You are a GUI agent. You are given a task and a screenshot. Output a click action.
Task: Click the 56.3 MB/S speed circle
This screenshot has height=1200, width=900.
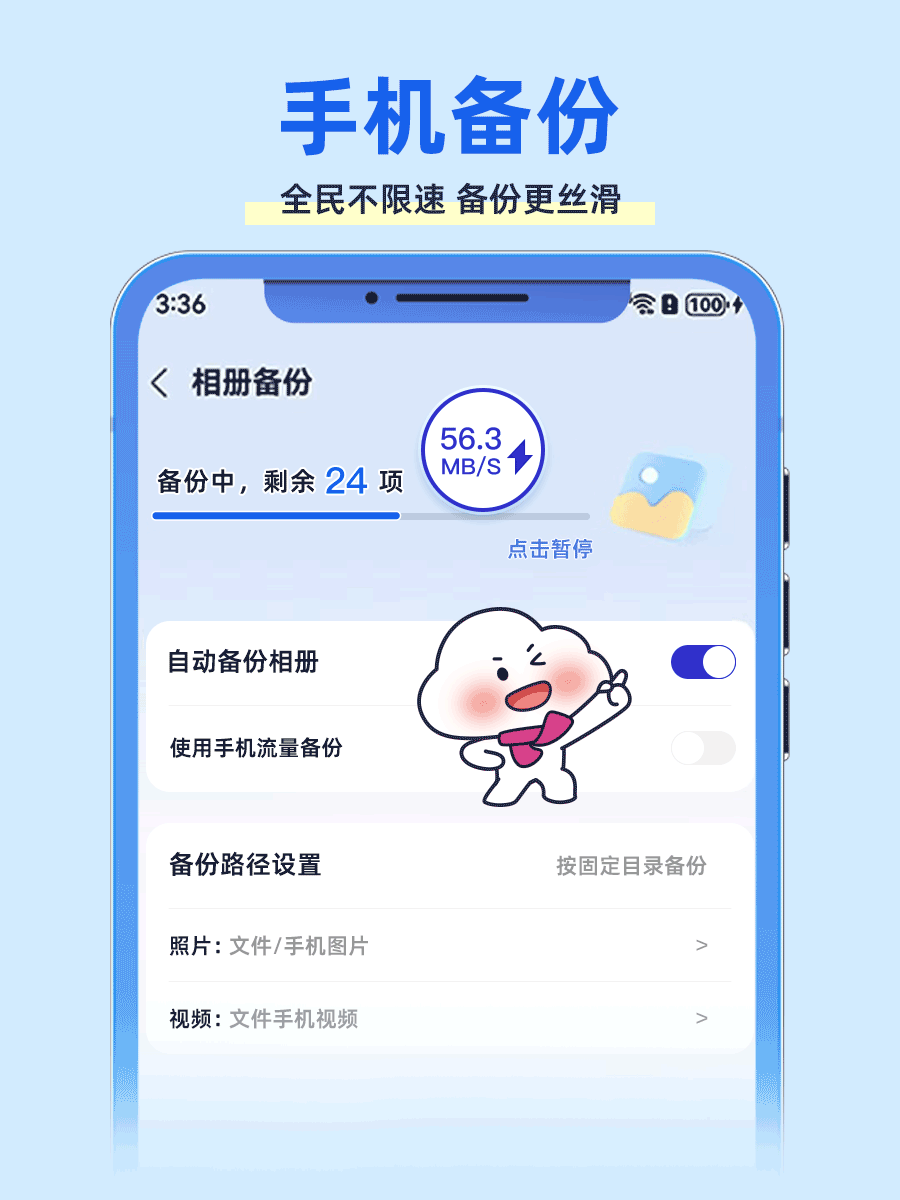[x=483, y=452]
